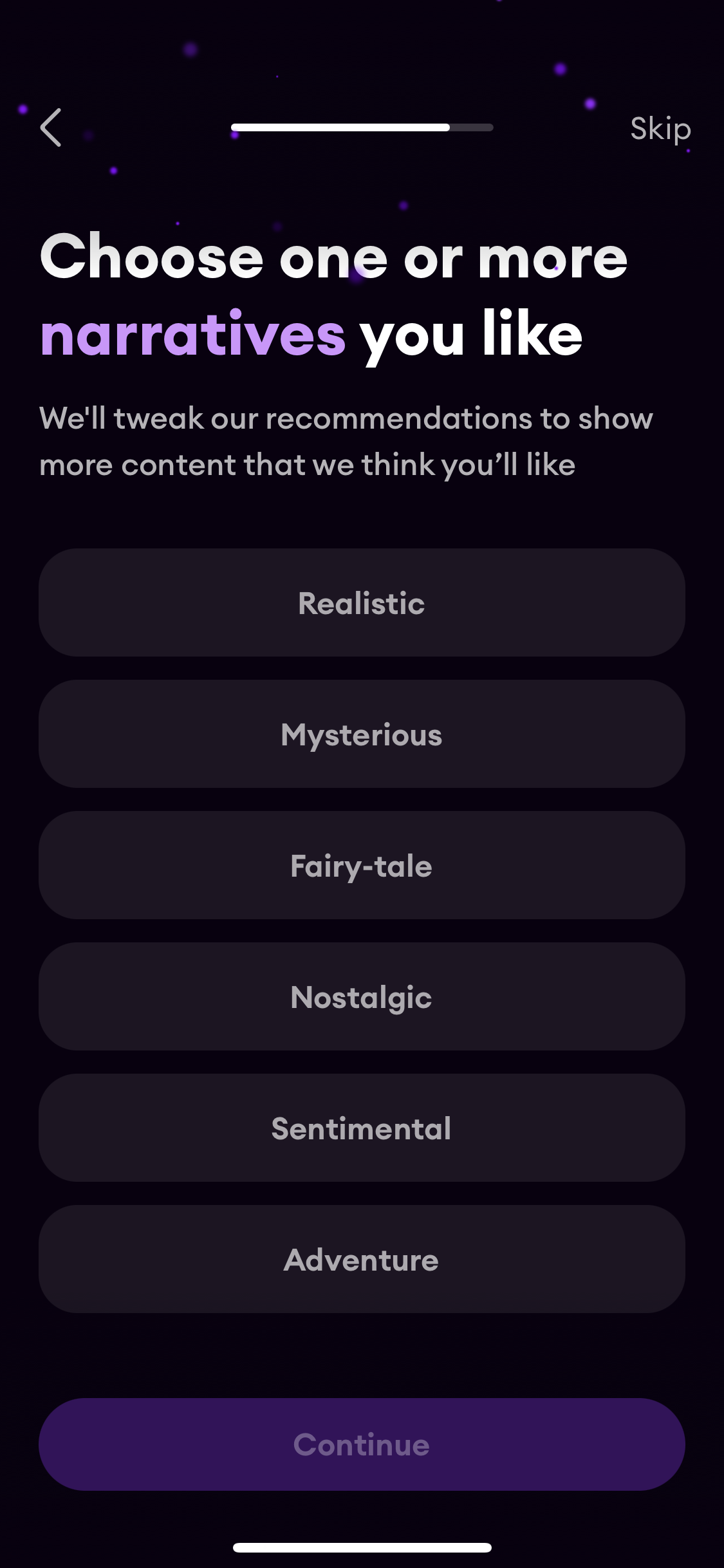This screenshot has height=1568, width=724.
Task: Go back to the previous step
Action: tap(51, 127)
